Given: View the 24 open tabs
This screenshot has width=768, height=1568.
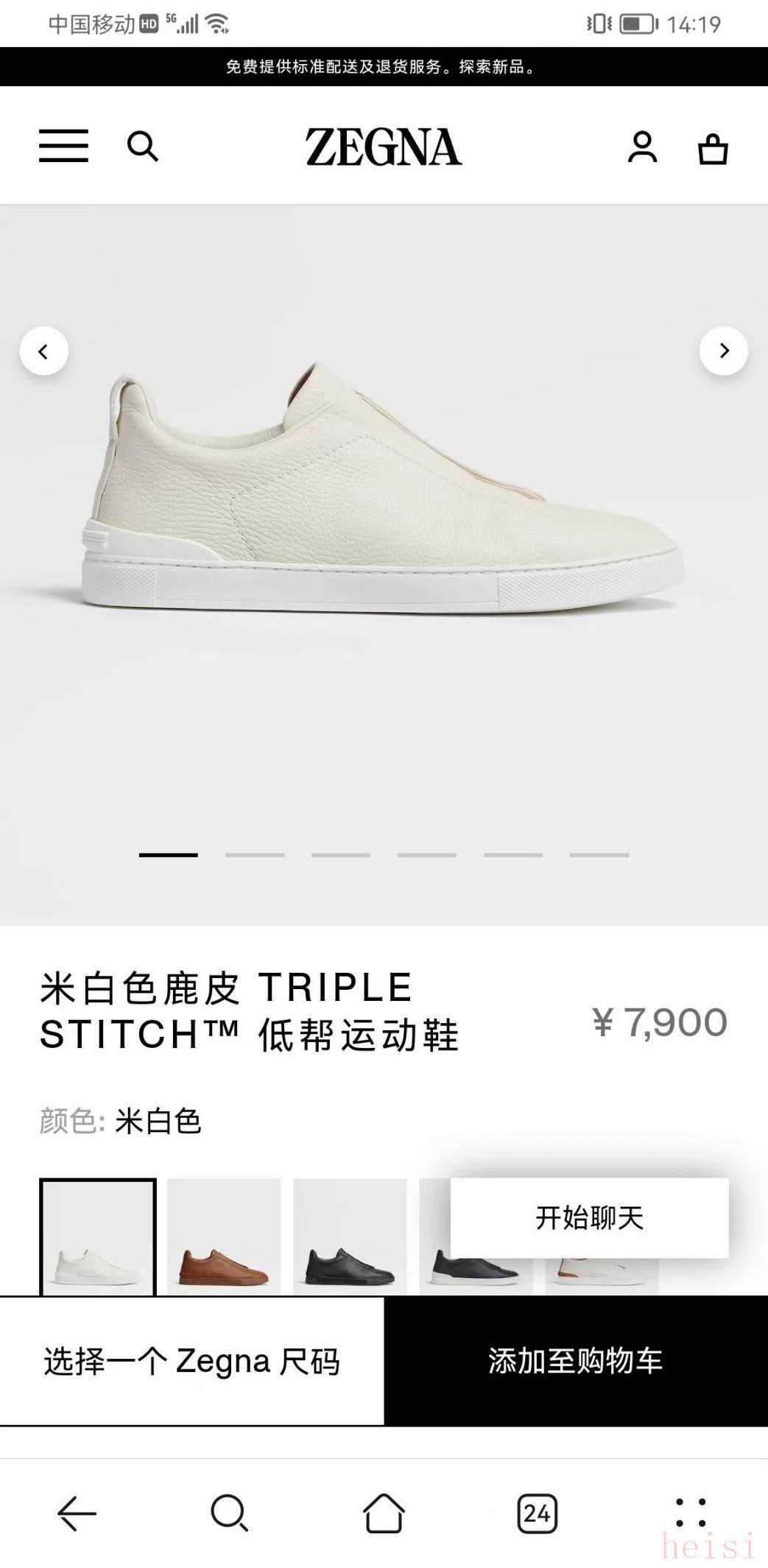Looking at the screenshot, I should (x=537, y=1513).
